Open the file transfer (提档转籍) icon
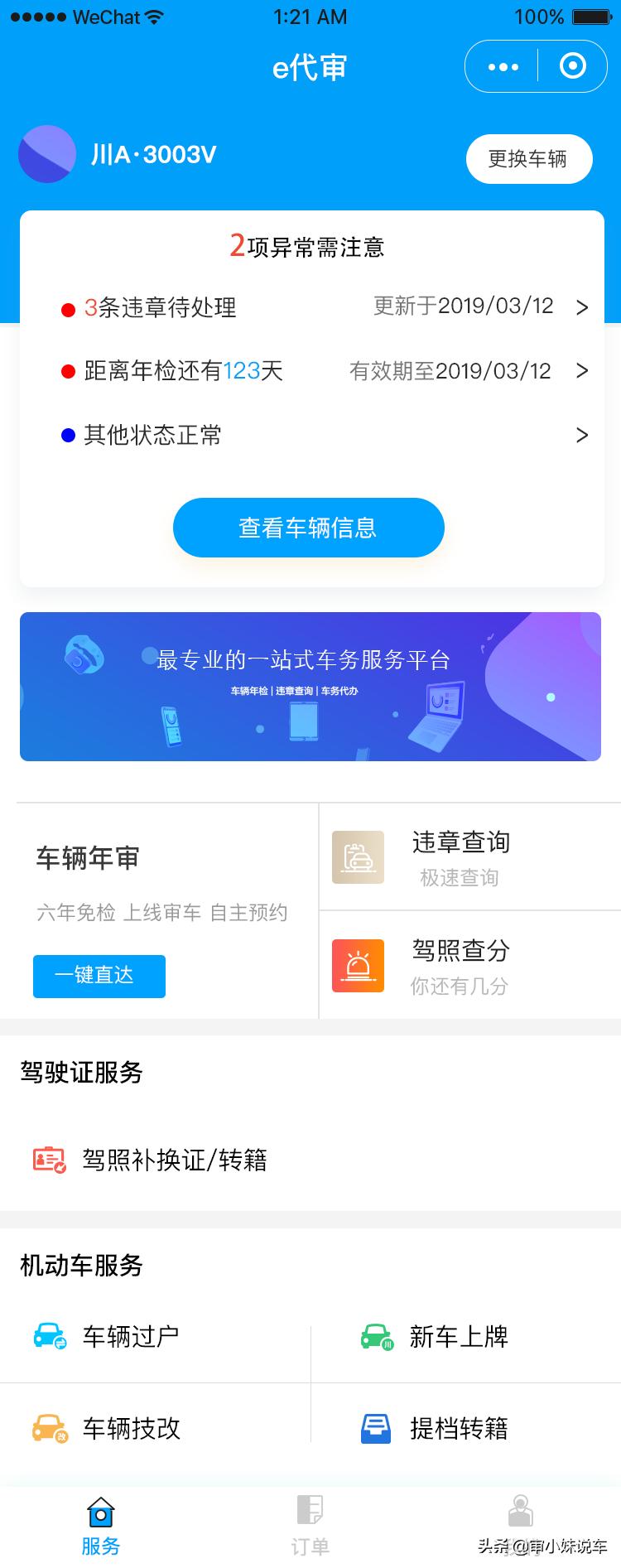The height and width of the screenshot is (1568, 621). pos(374,1428)
